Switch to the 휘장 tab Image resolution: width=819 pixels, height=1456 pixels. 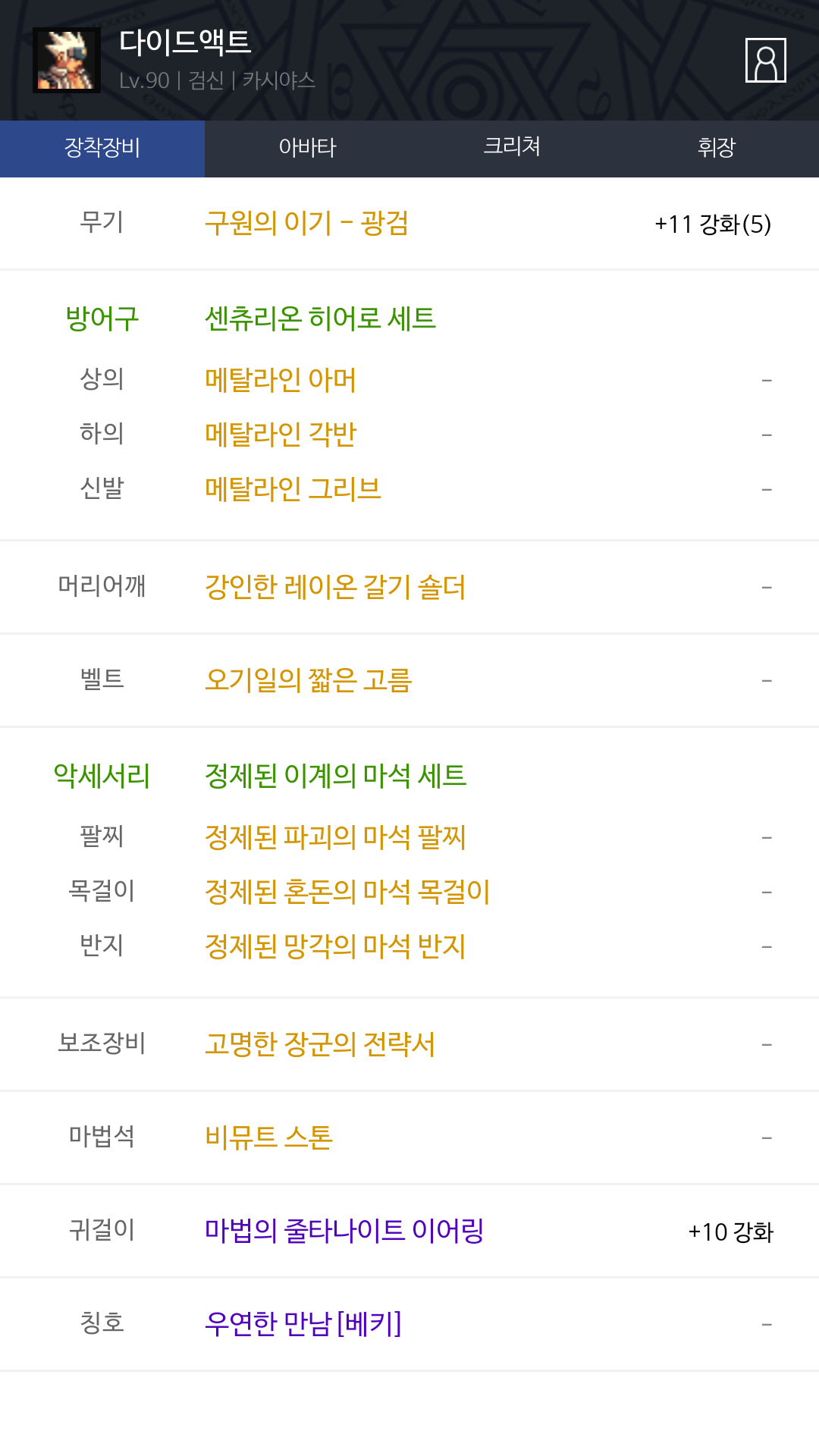coord(717,148)
